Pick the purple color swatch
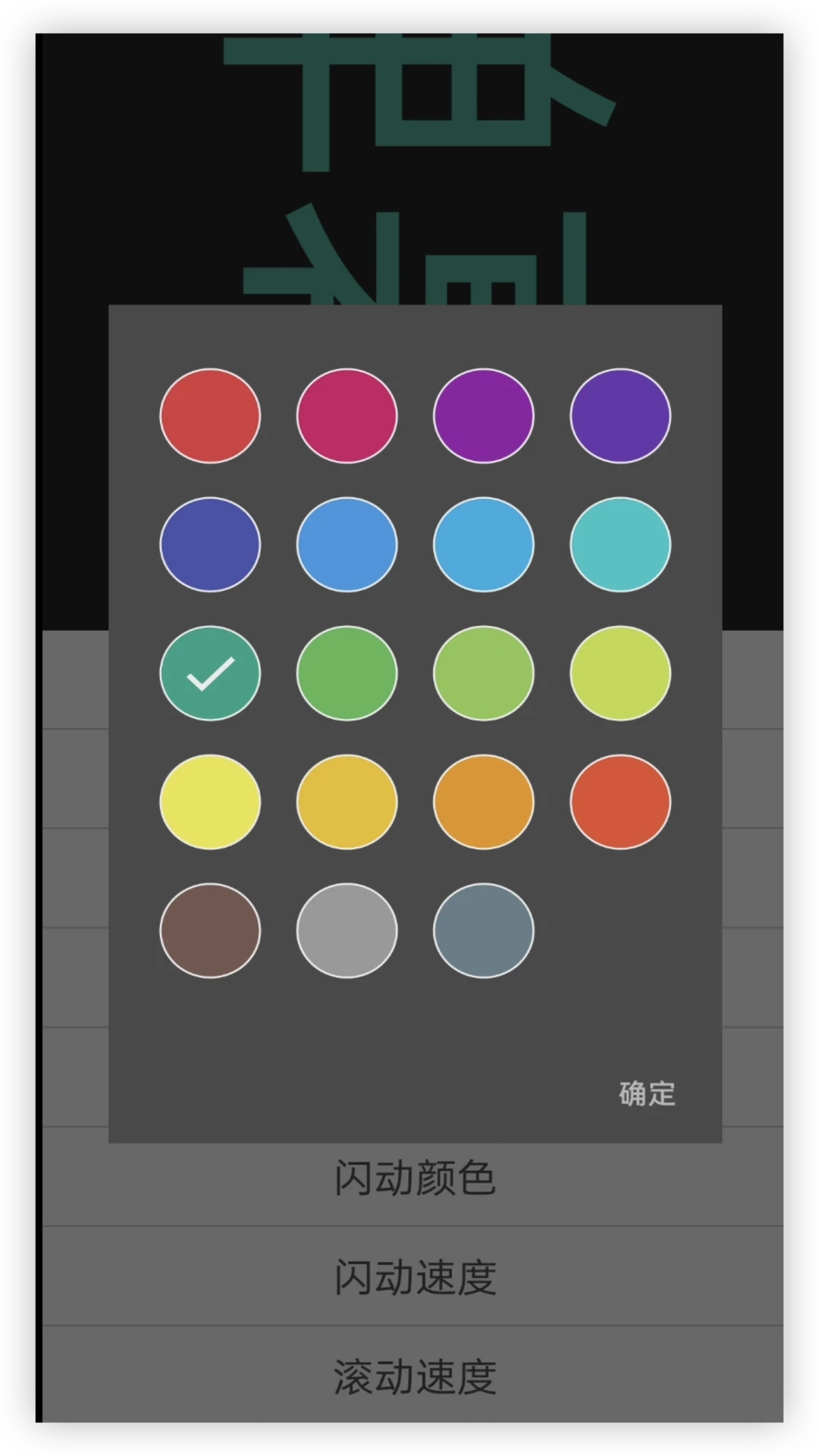Image resolution: width=819 pixels, height=1456 pixels. click(483, 416)
